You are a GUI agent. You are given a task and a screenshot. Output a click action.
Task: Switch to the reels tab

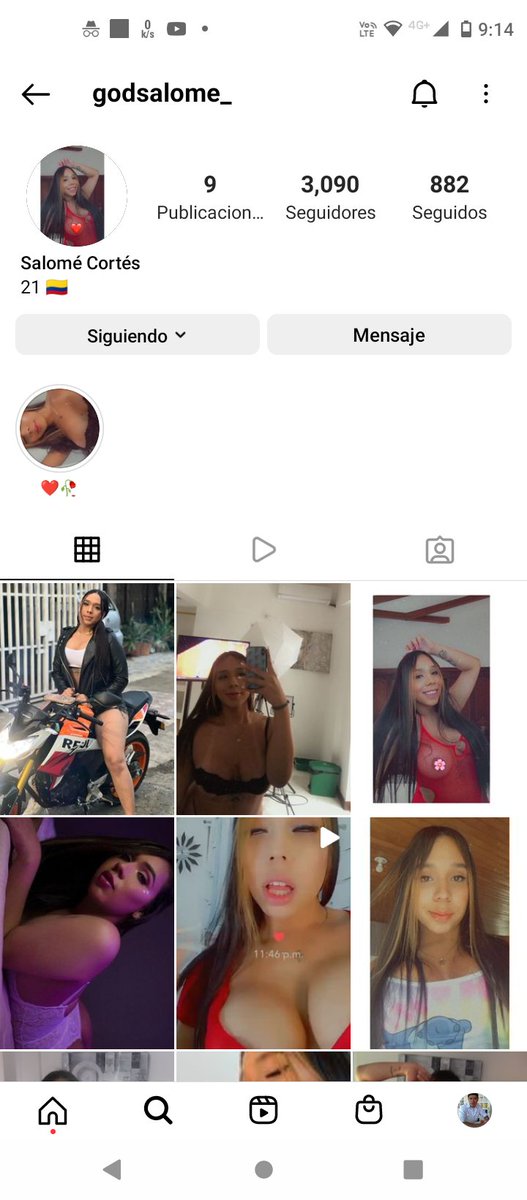pos(263,549)
